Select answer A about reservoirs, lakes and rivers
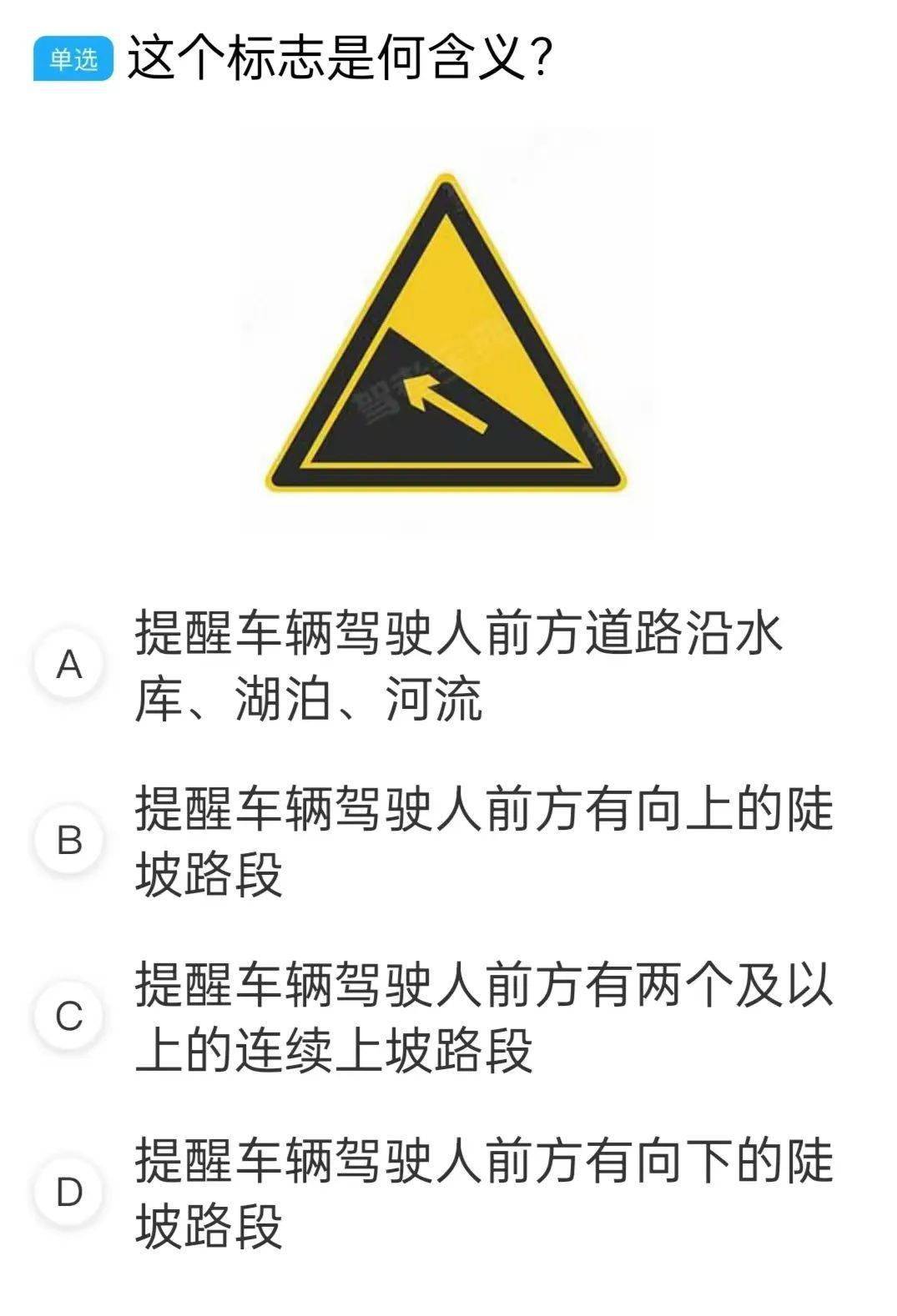Screen dimensions: 897x1316 (x=69, y=665)
